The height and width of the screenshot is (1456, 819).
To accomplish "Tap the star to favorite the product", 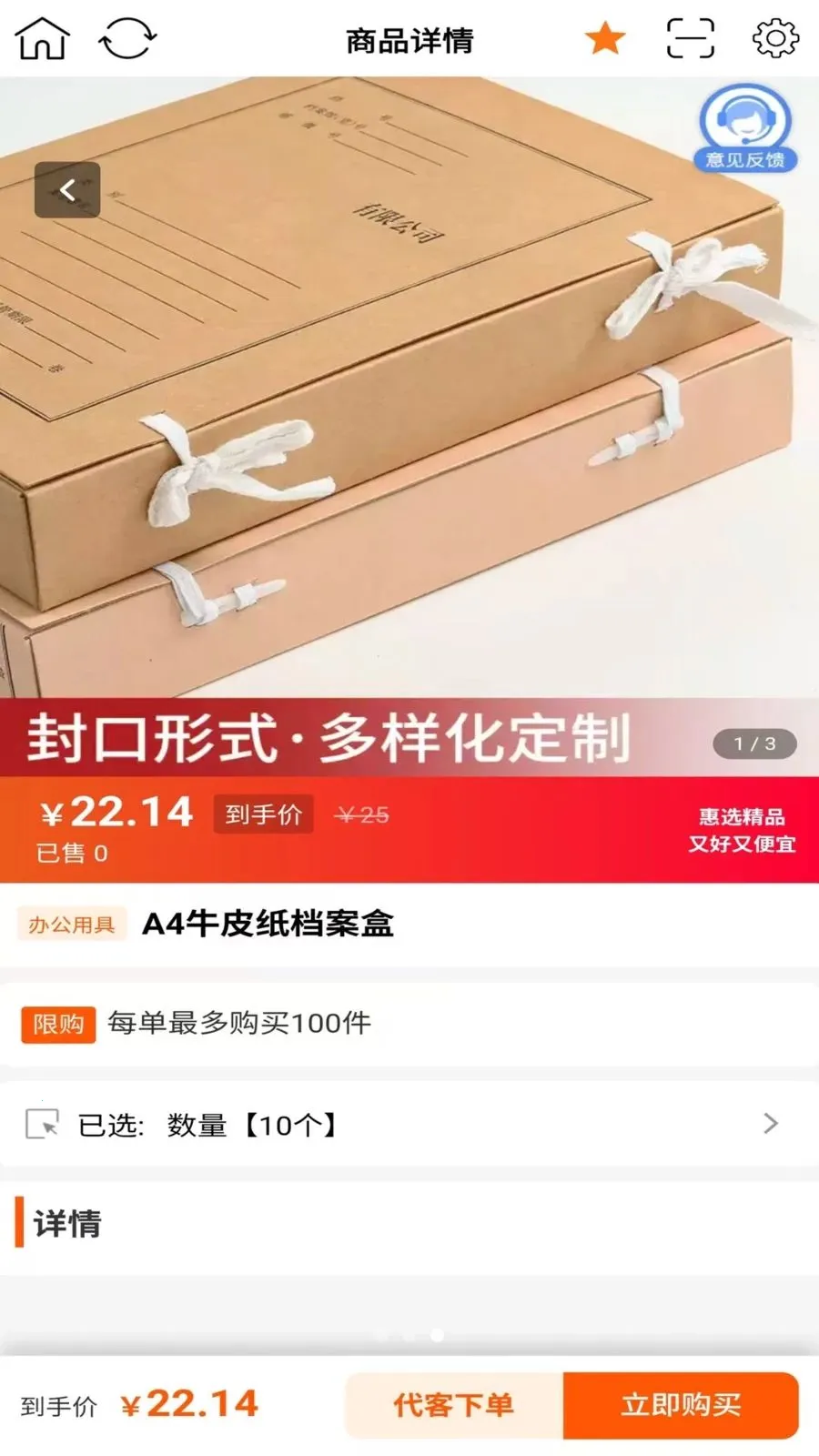I will [603, 38].
